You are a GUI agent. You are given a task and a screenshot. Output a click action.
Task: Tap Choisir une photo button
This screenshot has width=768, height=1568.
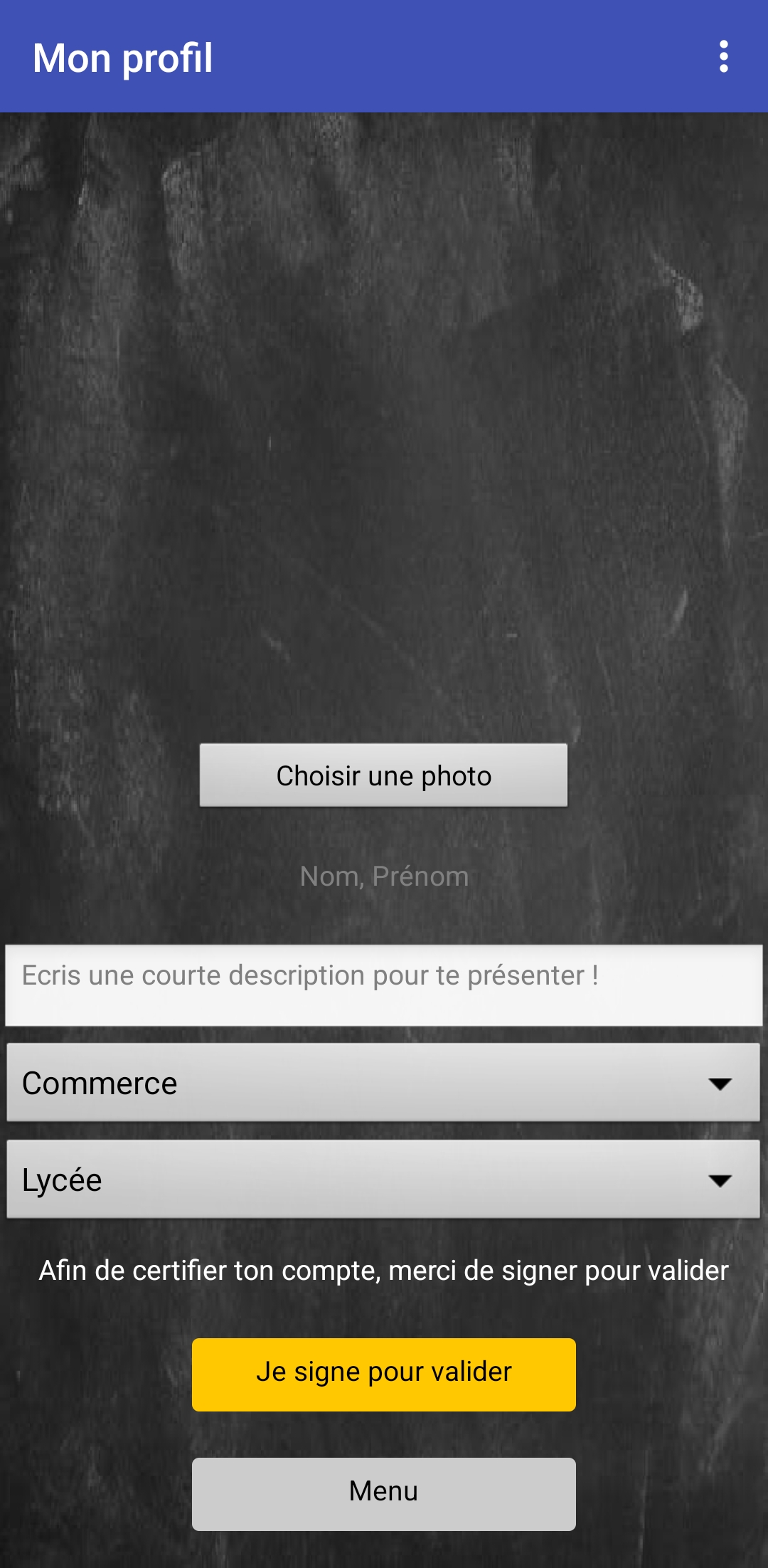pos(383,775)
